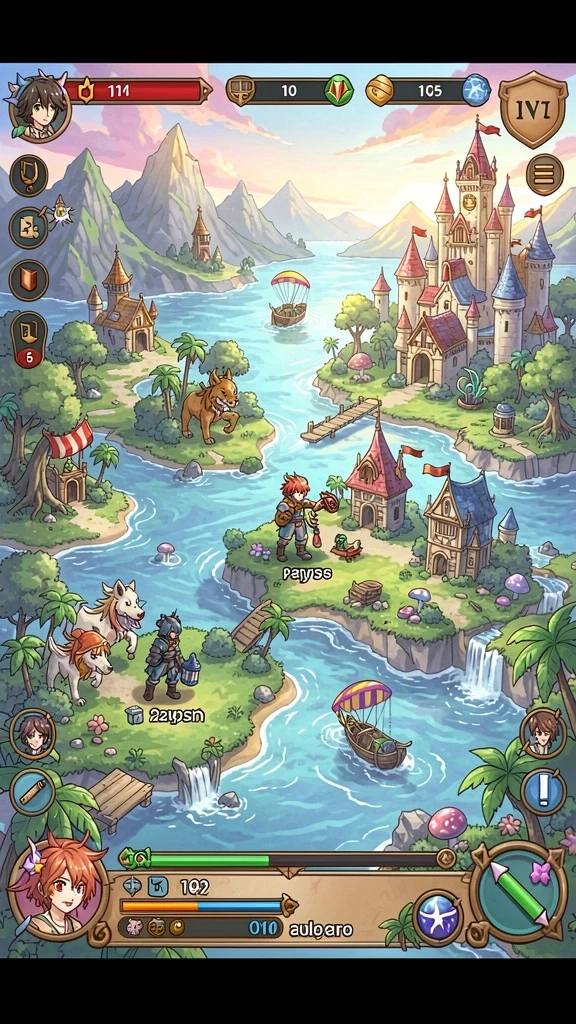576x1024 pixels.
Task: Open the map scroll icon
Action: [29, 227]
